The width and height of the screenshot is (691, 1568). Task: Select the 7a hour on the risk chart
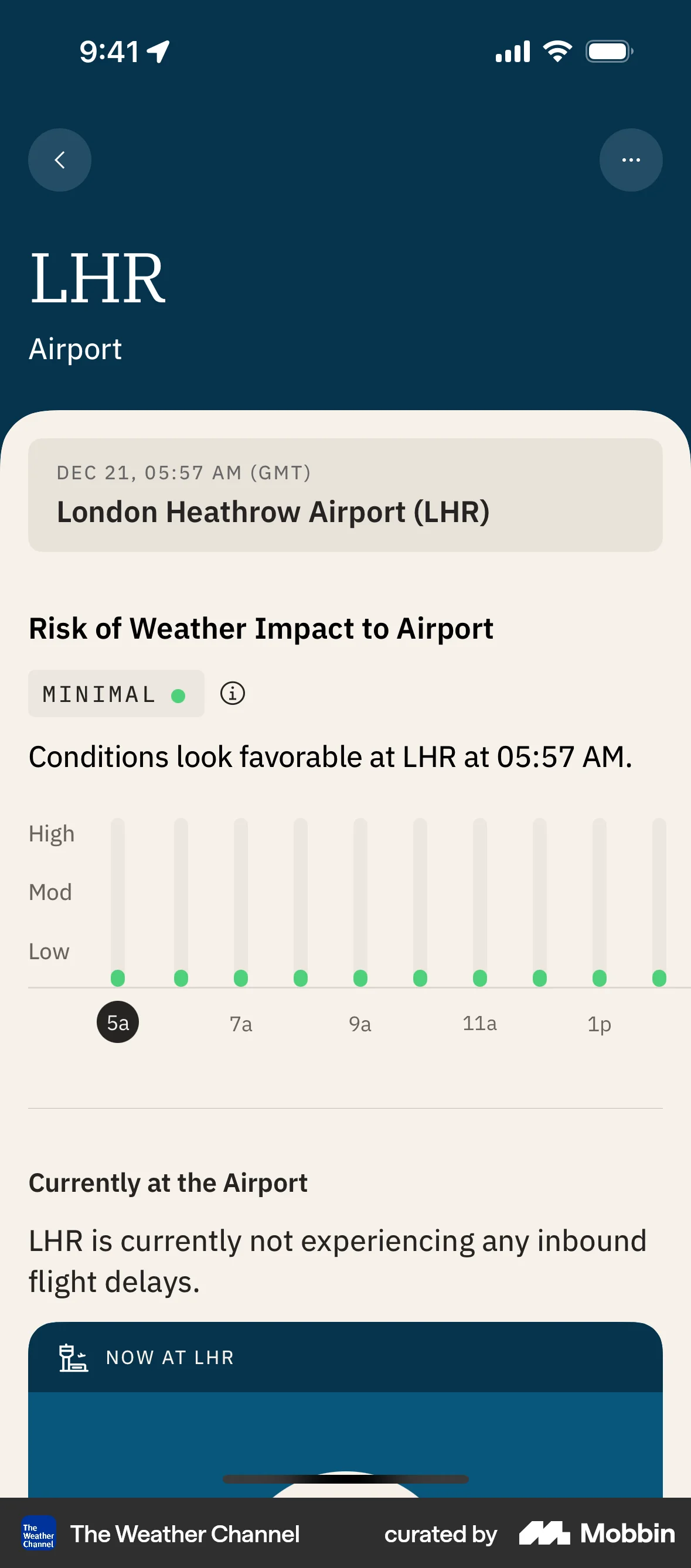pyautogui.click(x=240, y=1023)
